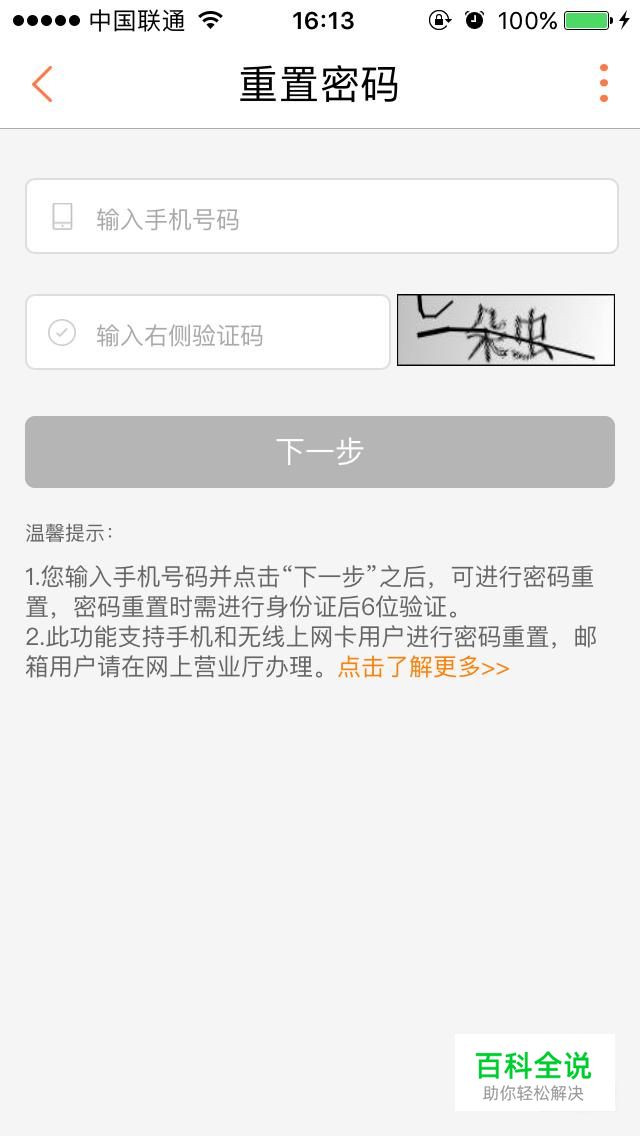Tap the 下一步 next step button
Image resolution: width=640 pixels, height=1136 pixels.
tap(320, 452)
